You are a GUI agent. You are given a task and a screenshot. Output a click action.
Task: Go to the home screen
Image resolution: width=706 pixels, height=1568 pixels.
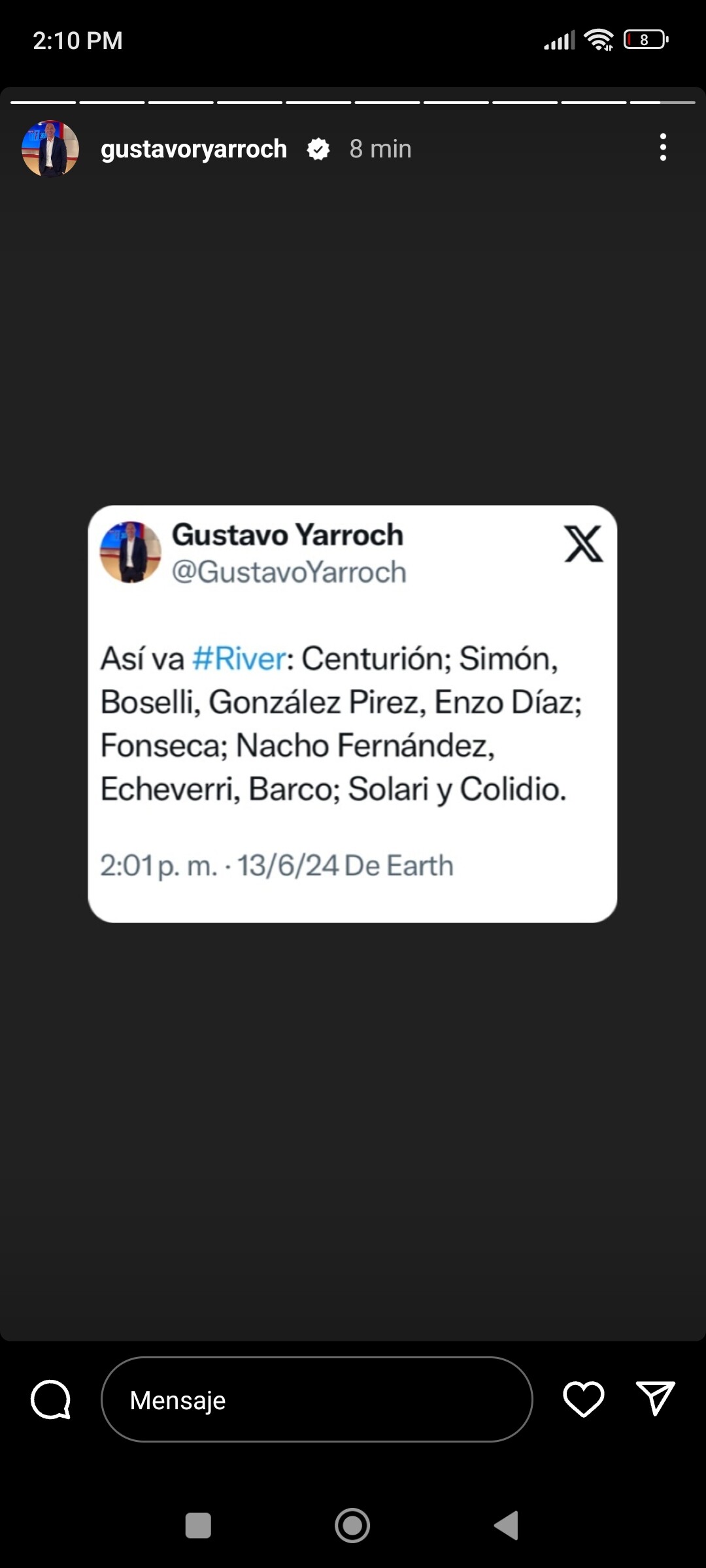[352, 1526]
